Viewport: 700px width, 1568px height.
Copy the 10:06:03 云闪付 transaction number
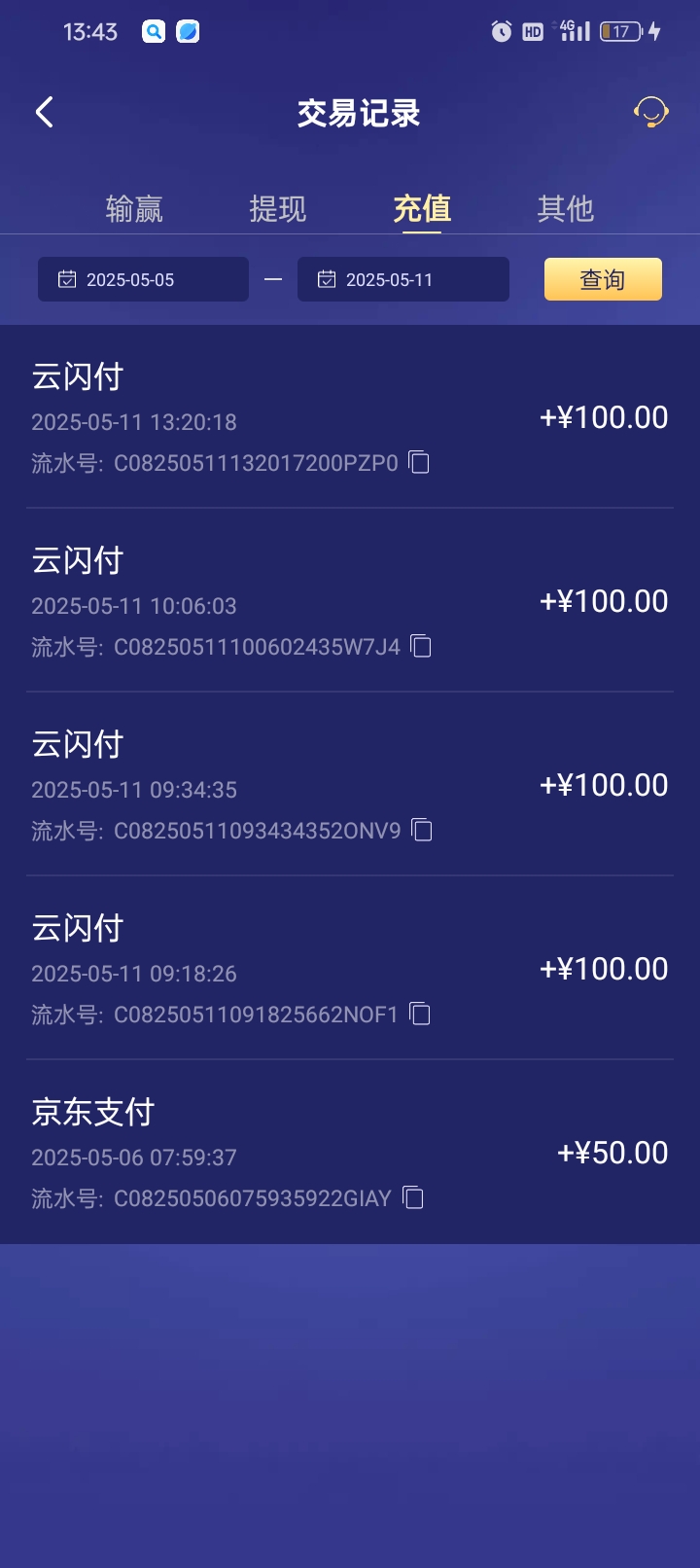420,647
